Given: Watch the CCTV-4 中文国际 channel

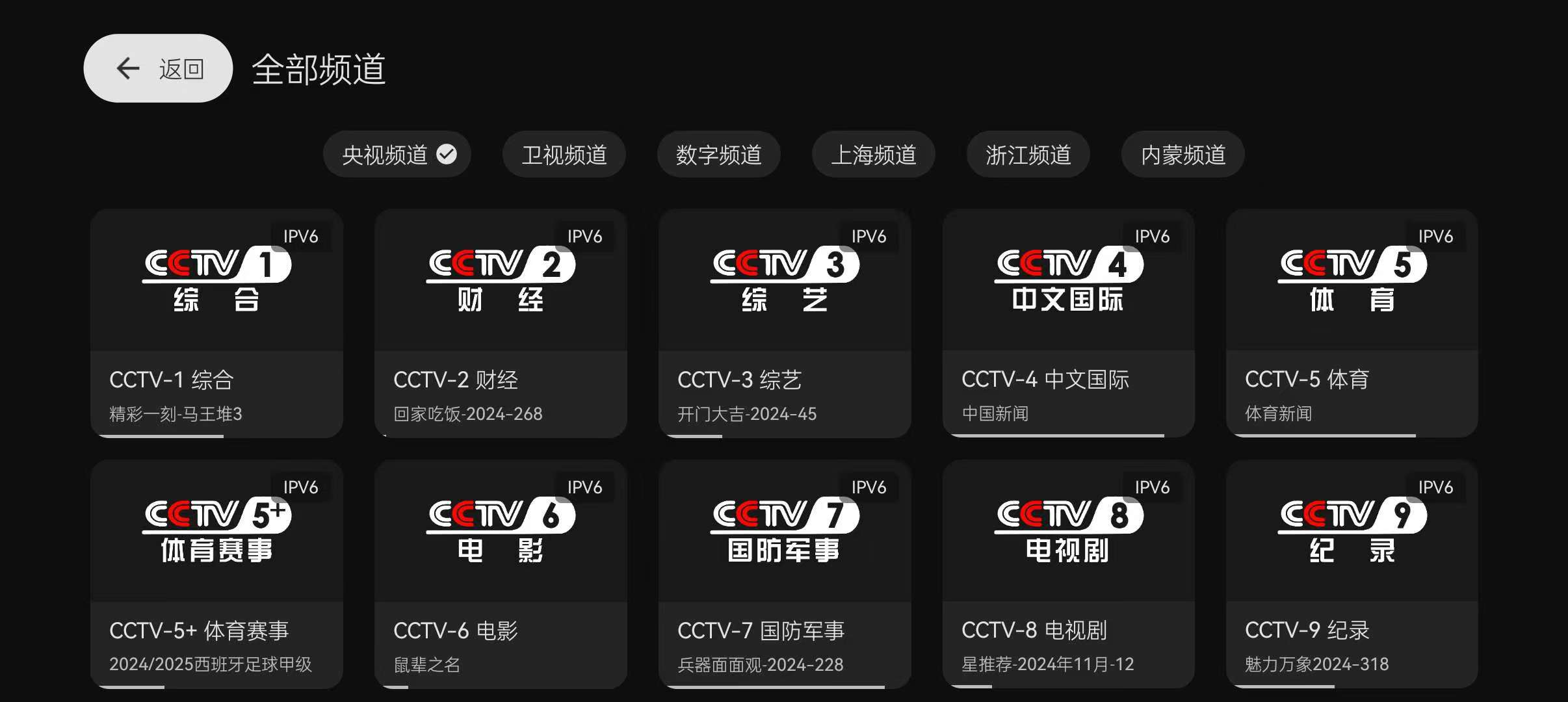Looking at the screenshot, I should click(x=1068, y=323).
